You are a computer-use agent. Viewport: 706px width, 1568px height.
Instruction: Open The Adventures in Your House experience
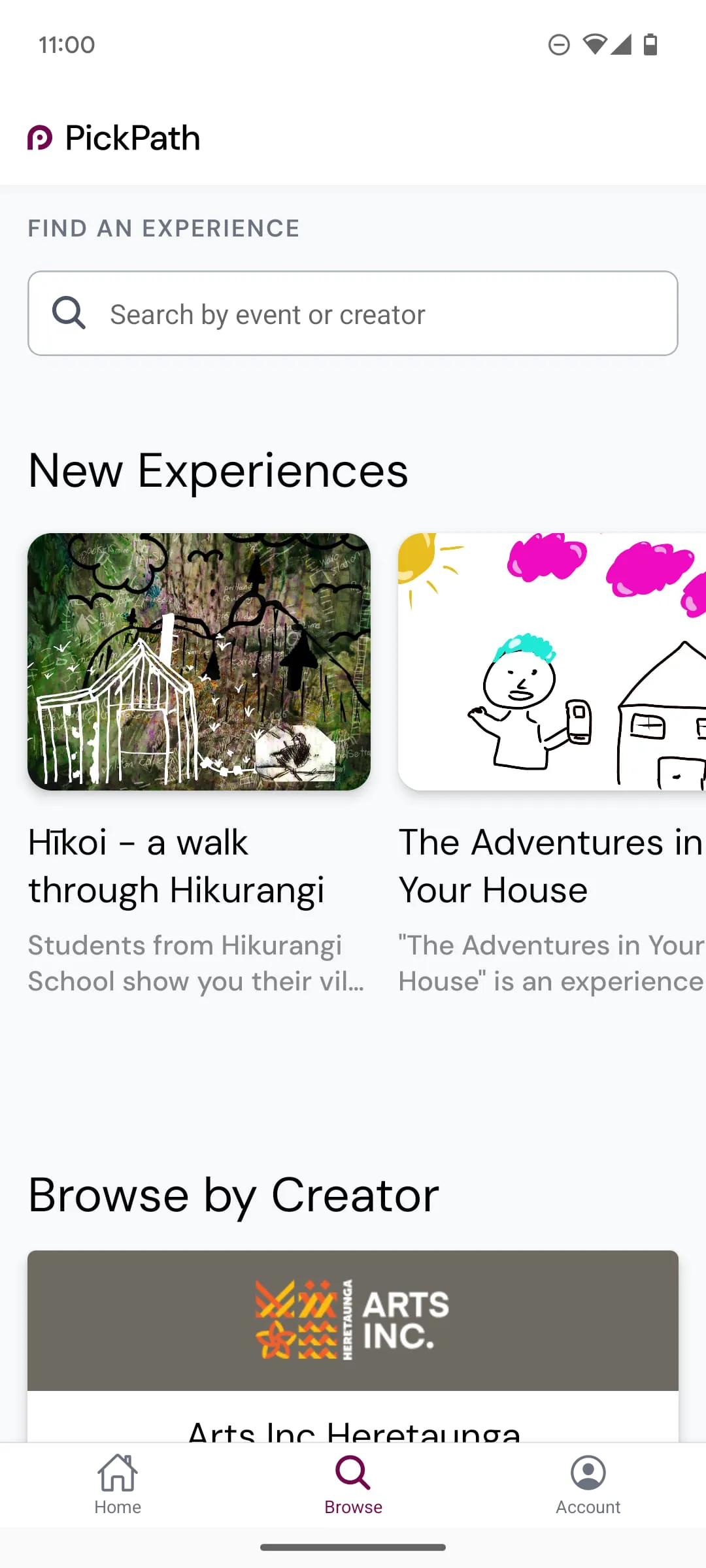552,662
